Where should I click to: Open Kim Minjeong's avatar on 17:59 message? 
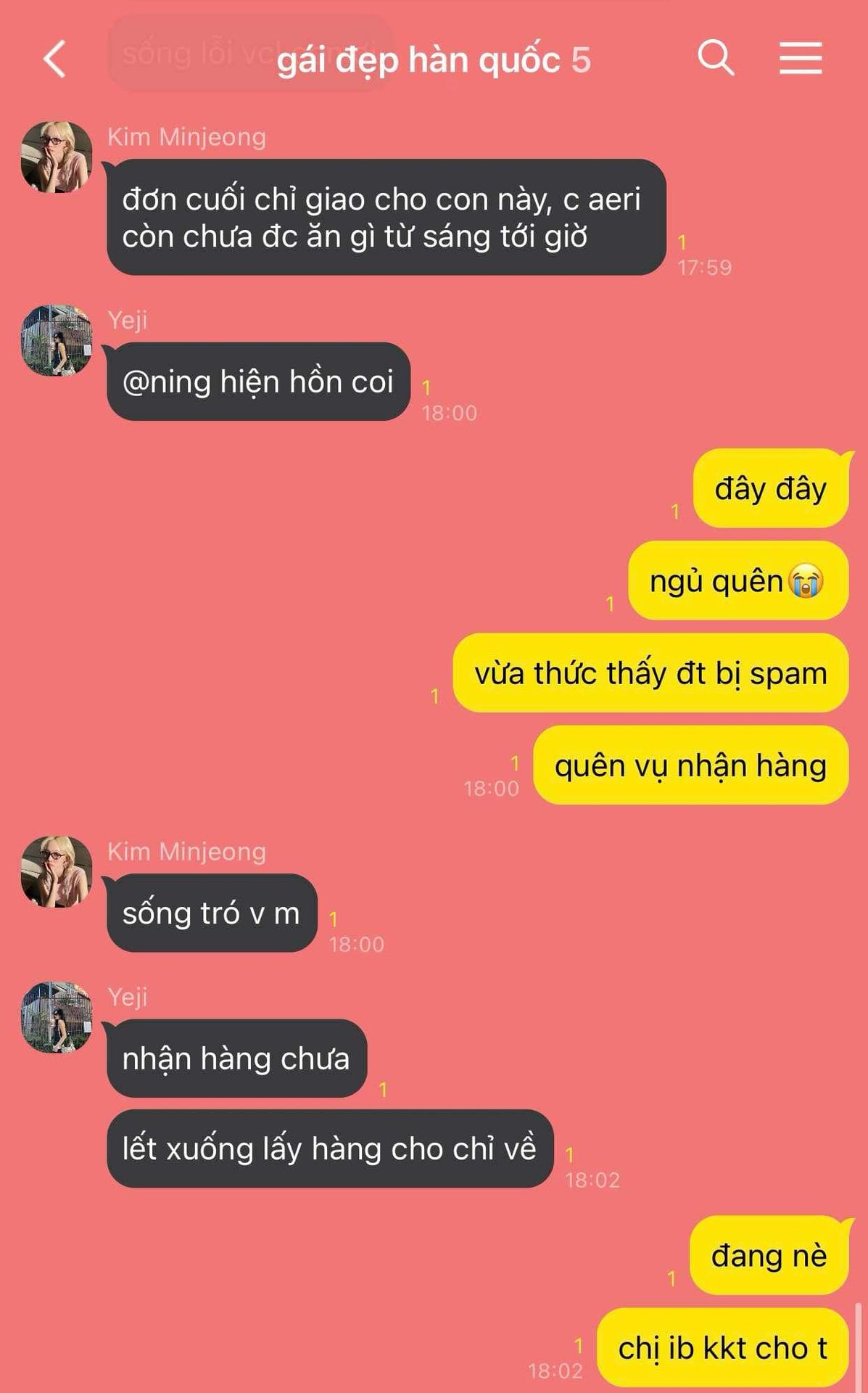click(x=57, y=157)
